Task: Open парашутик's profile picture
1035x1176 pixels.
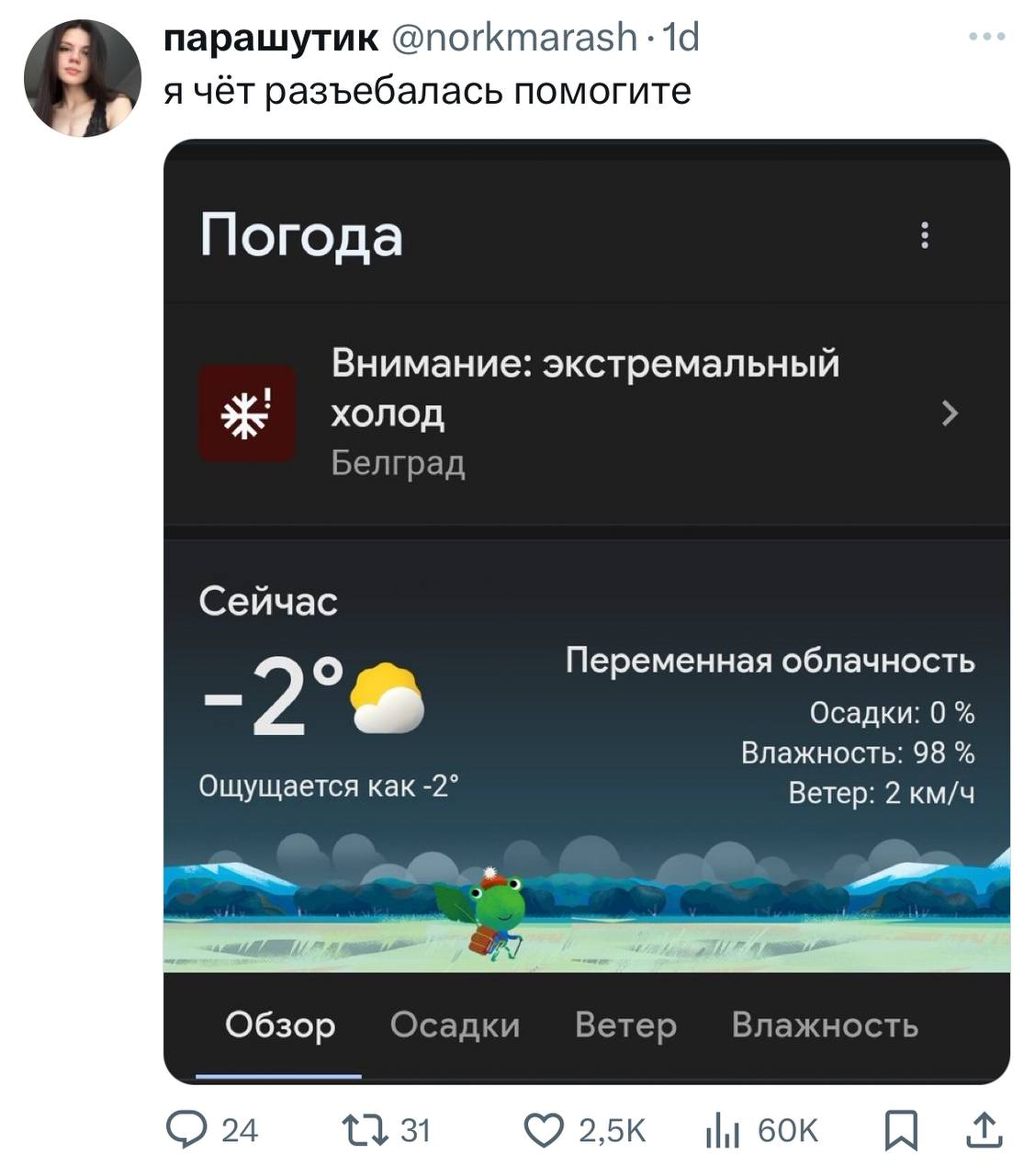Action: click(x=82, y=78)
